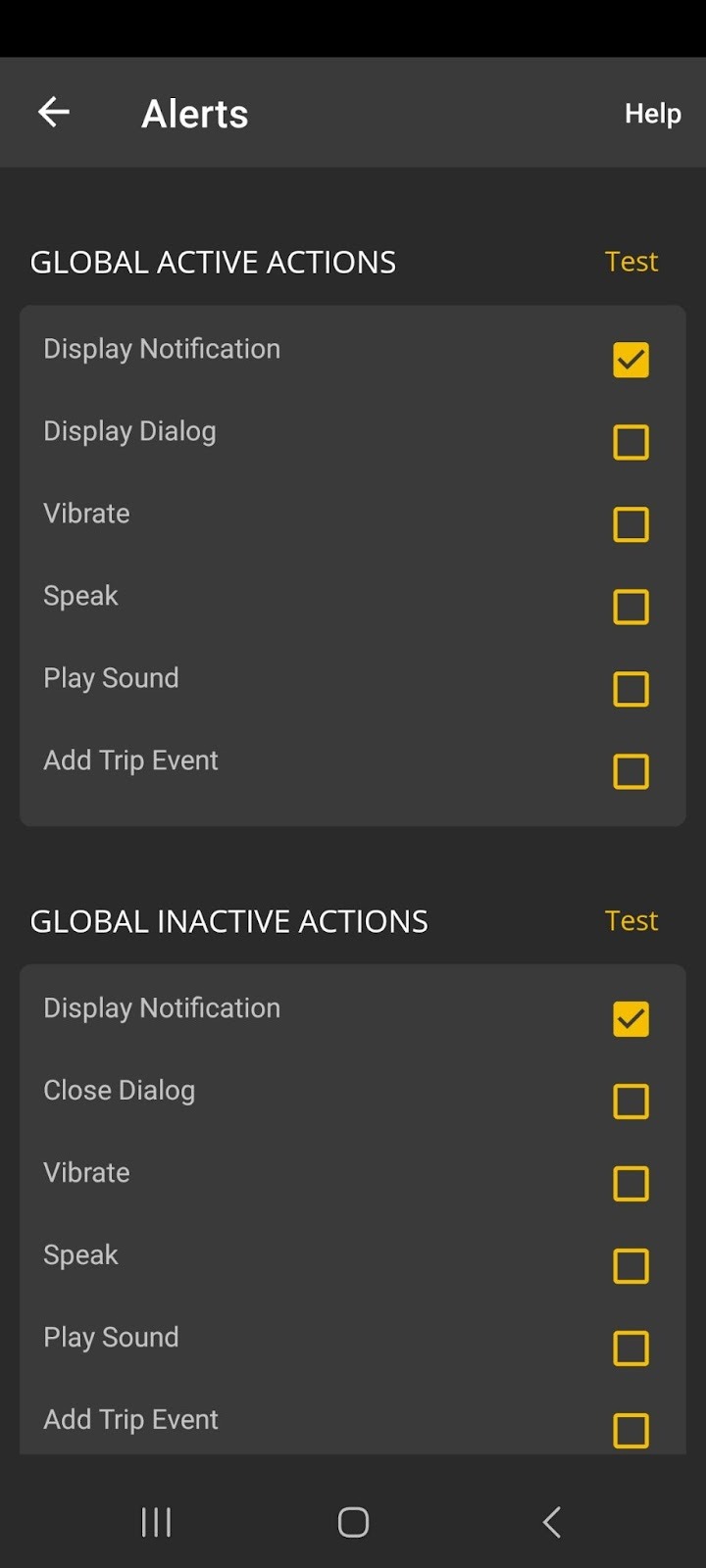Enable Close Dialog for inactive alerts

pos(631,1102)
